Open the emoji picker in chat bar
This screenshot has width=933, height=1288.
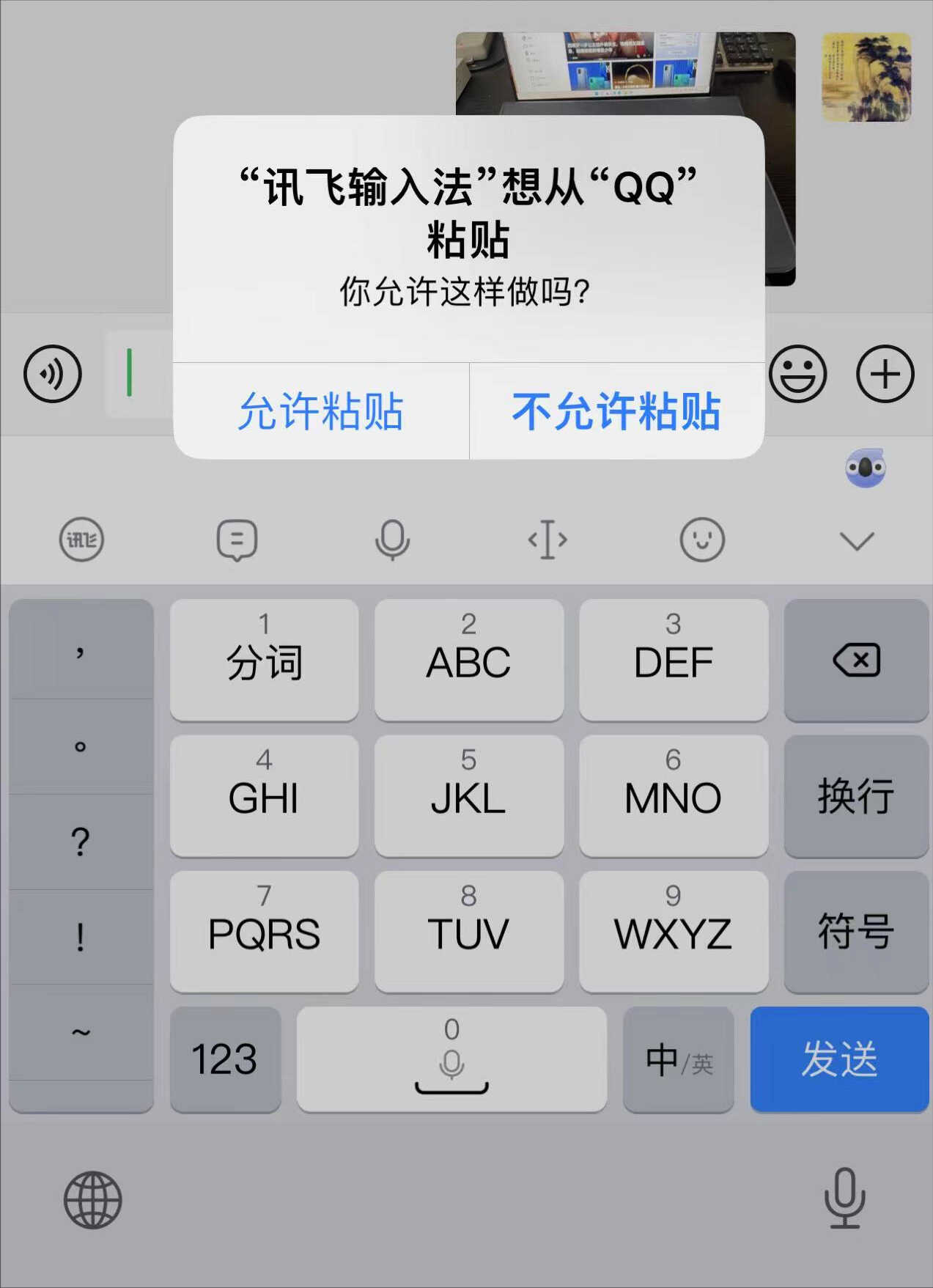(797, 374)
